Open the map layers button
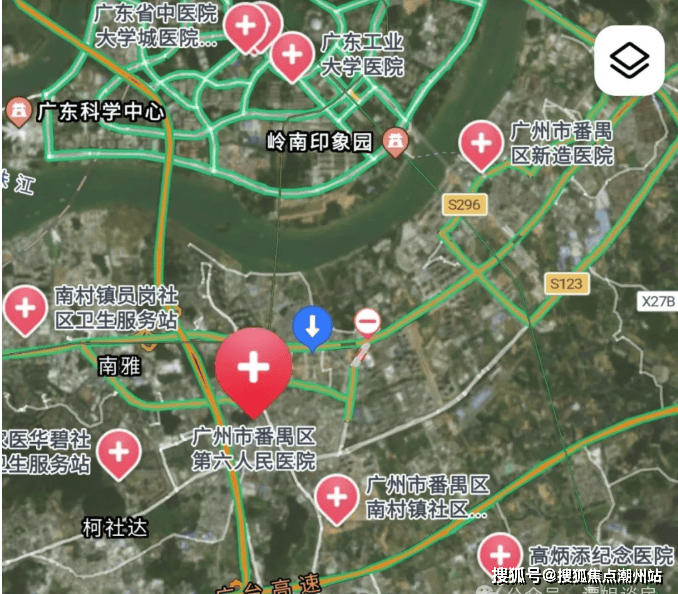The image size is (678, 594). (629, 61)
